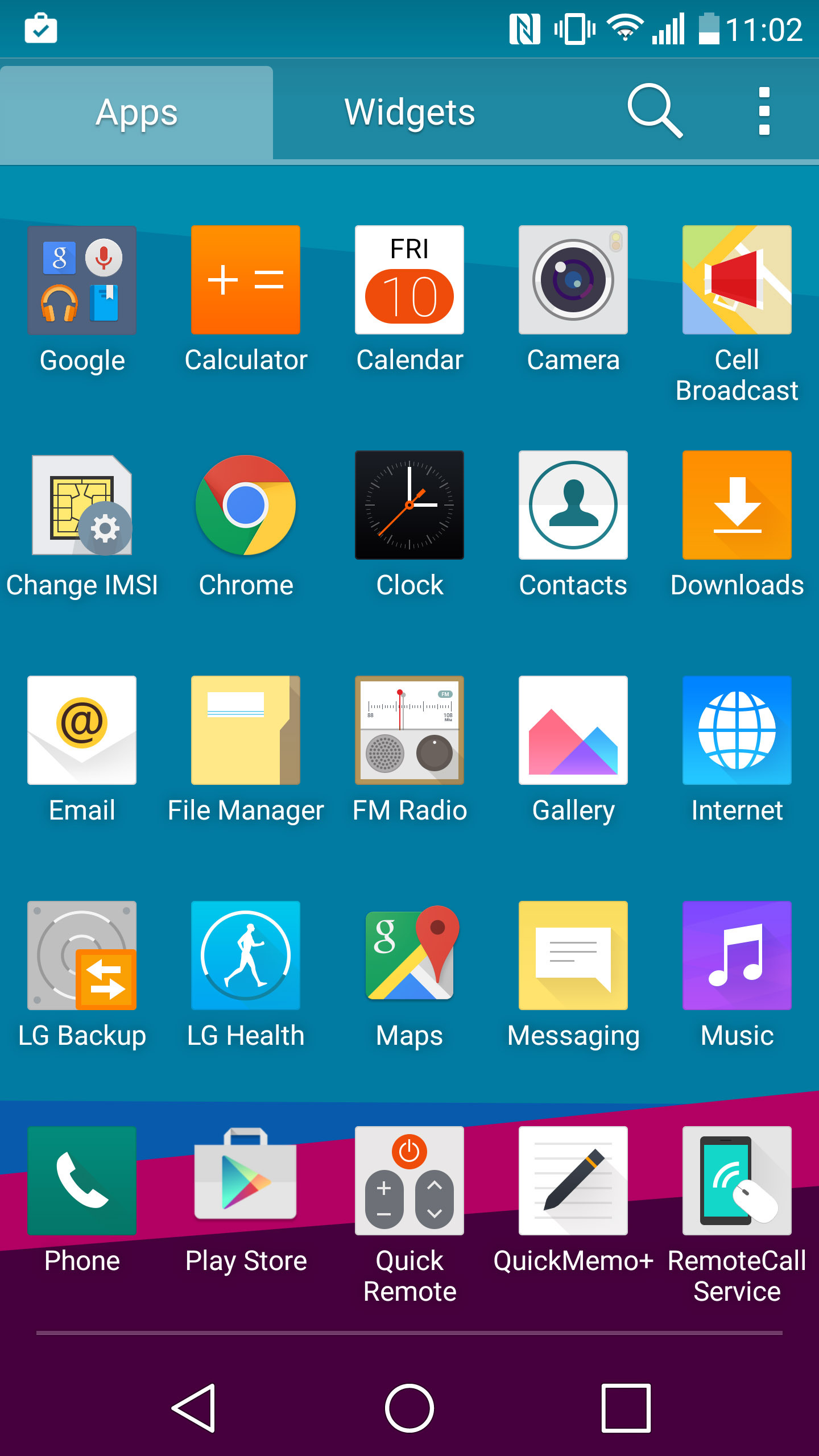Open the app drawer search
819x1456 pixels.
click(x=655, y=111)
